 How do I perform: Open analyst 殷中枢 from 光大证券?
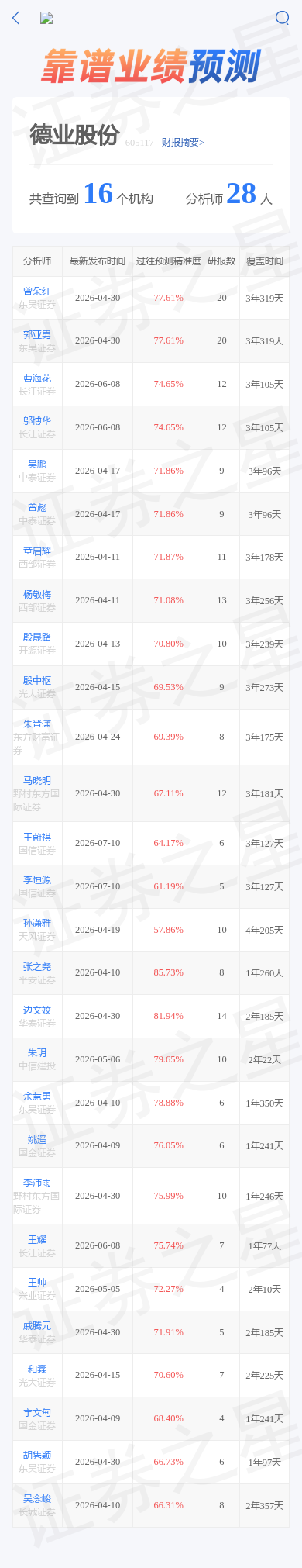point(37,681)
